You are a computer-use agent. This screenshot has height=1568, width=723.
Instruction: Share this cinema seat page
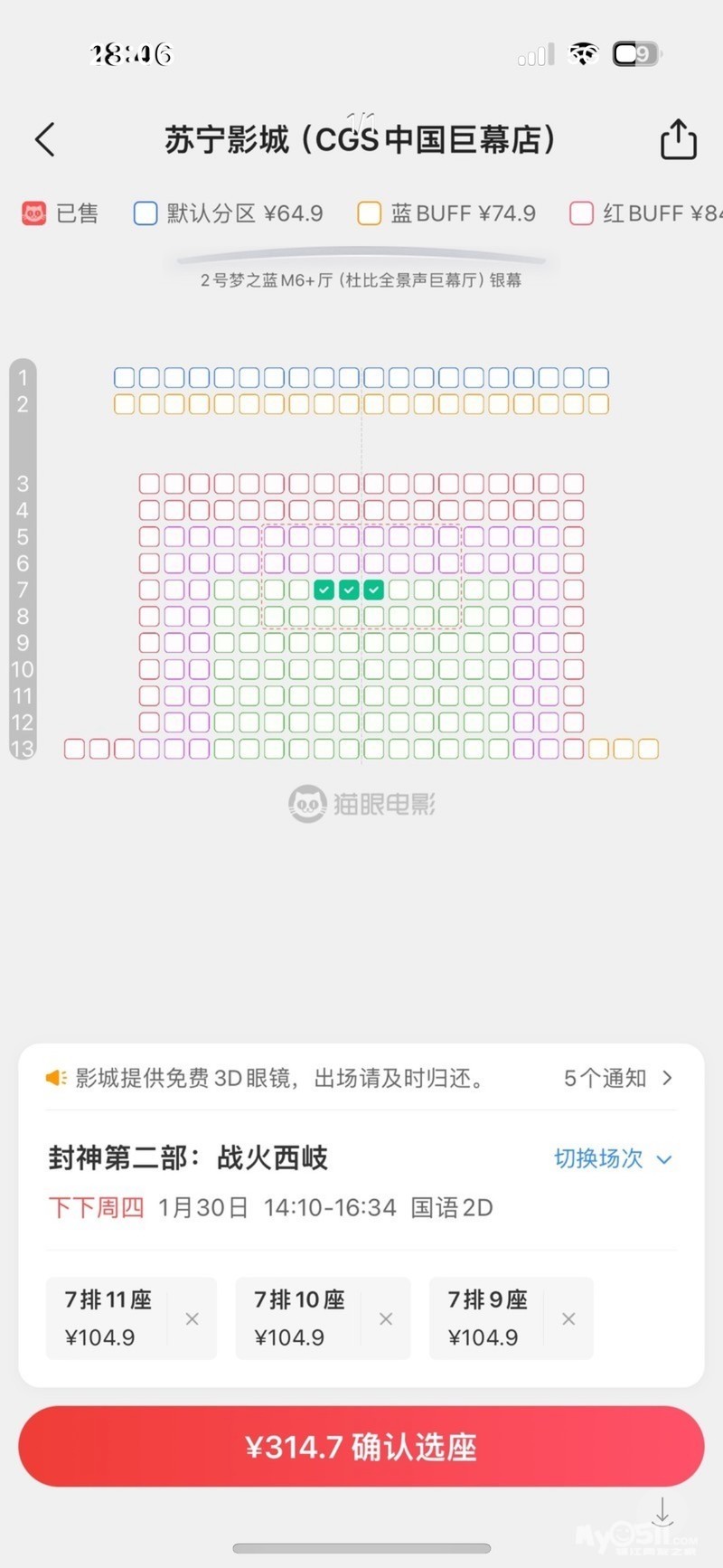coord(678,140)
